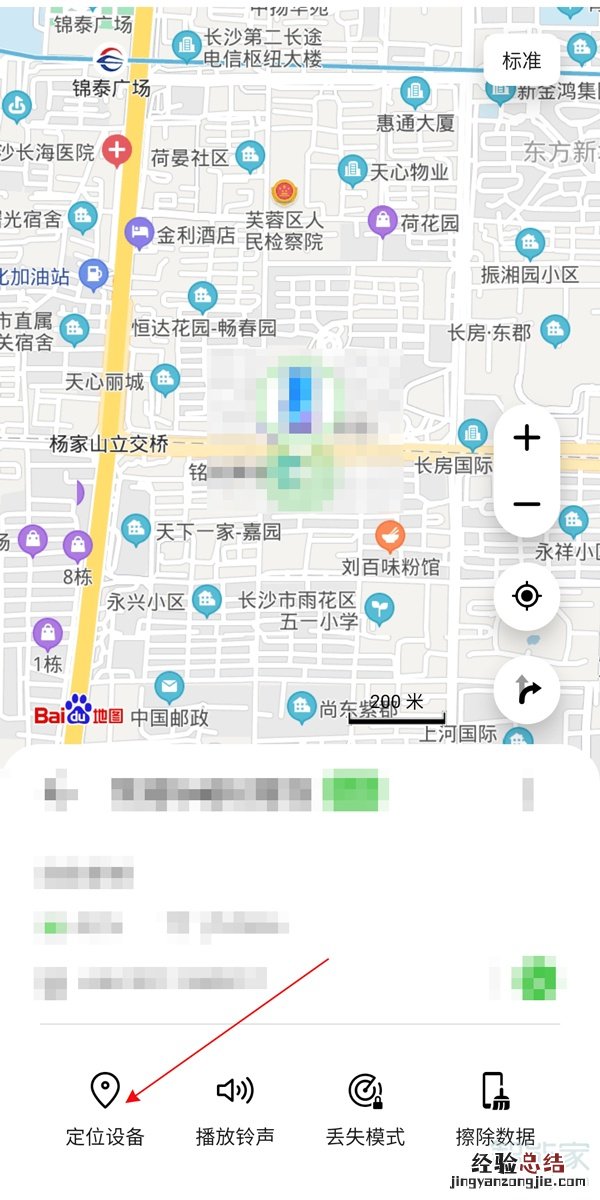The width and height of the screenshot is (600, 1200).
Task: Recenter map on current location
Action: pyautogui.click(x=526, y=597)
